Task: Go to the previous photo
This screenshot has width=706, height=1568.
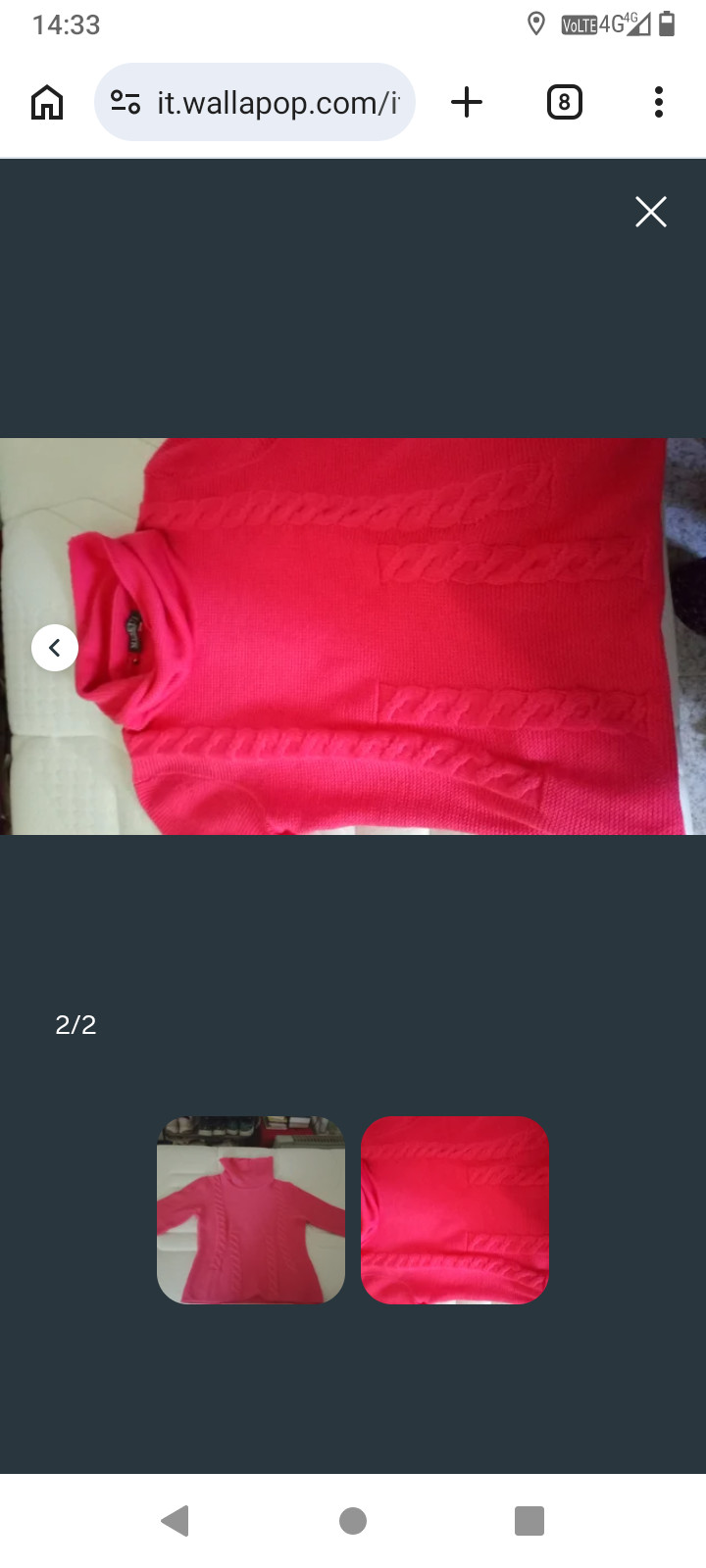Action: [55, 648]
